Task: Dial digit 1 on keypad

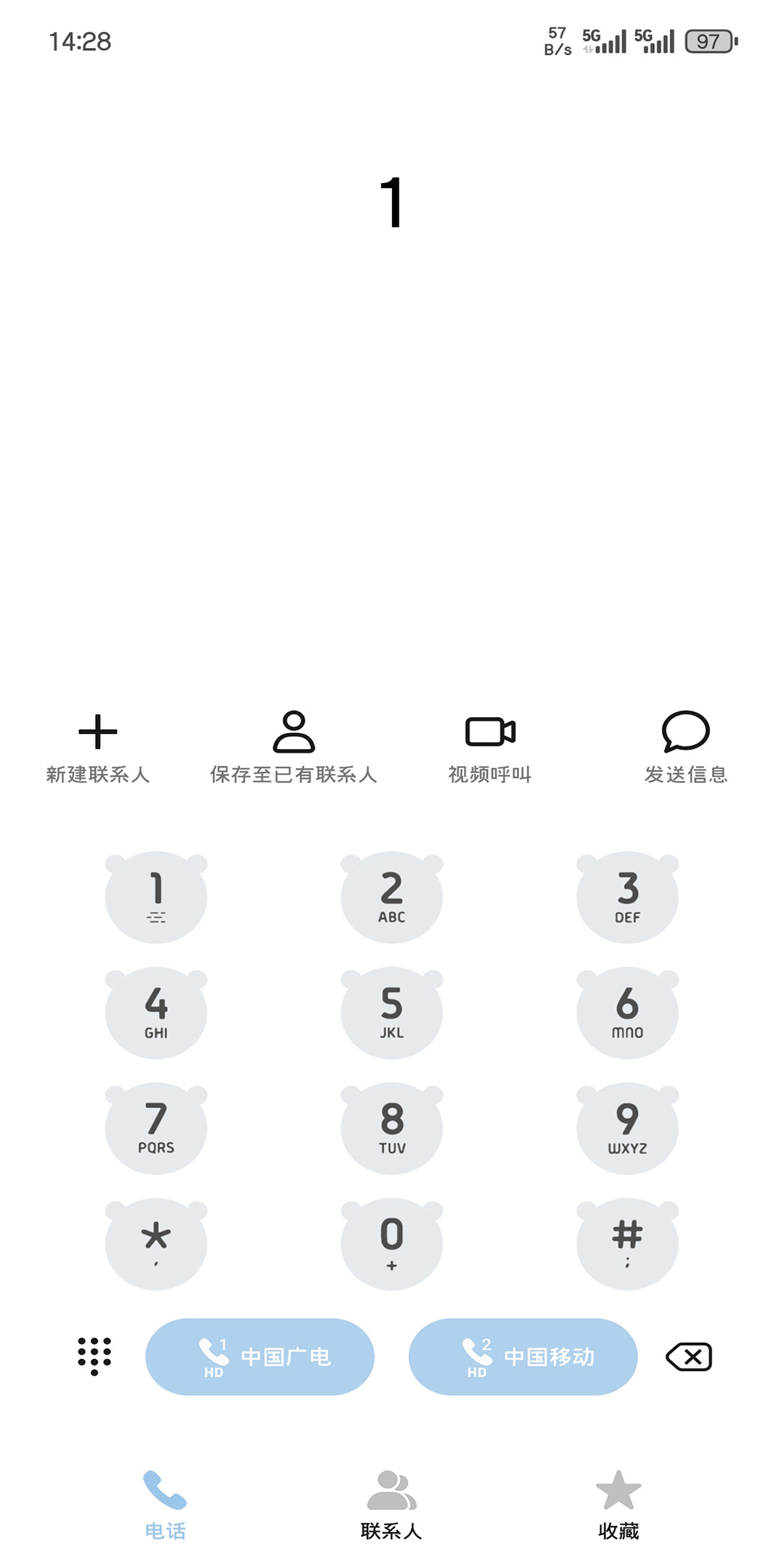Action: (156, 899)
